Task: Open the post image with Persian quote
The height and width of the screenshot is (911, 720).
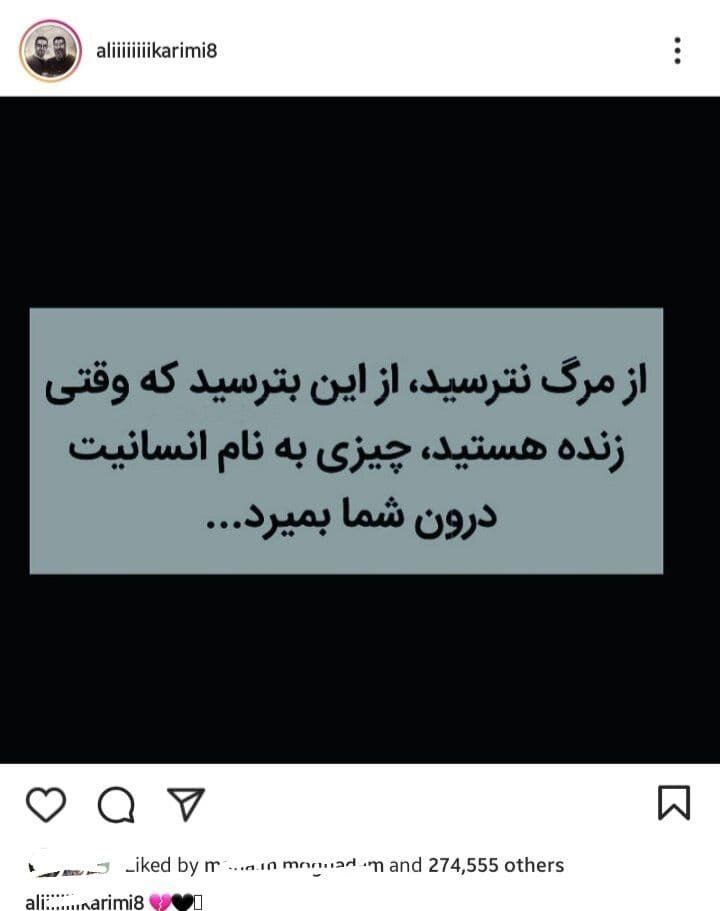Action: [x=346, y=440]
